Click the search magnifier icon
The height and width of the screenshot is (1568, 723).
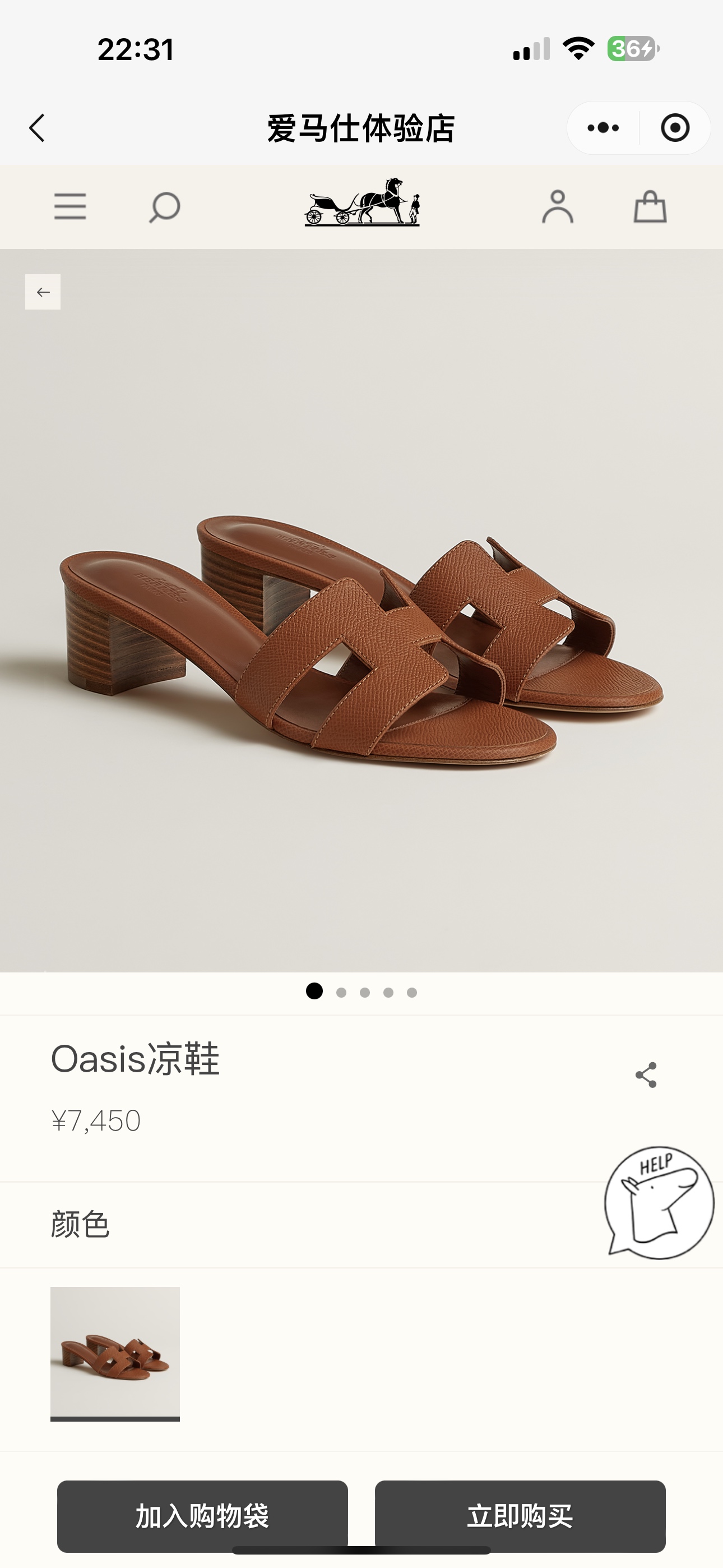click(x=162, y=207)
